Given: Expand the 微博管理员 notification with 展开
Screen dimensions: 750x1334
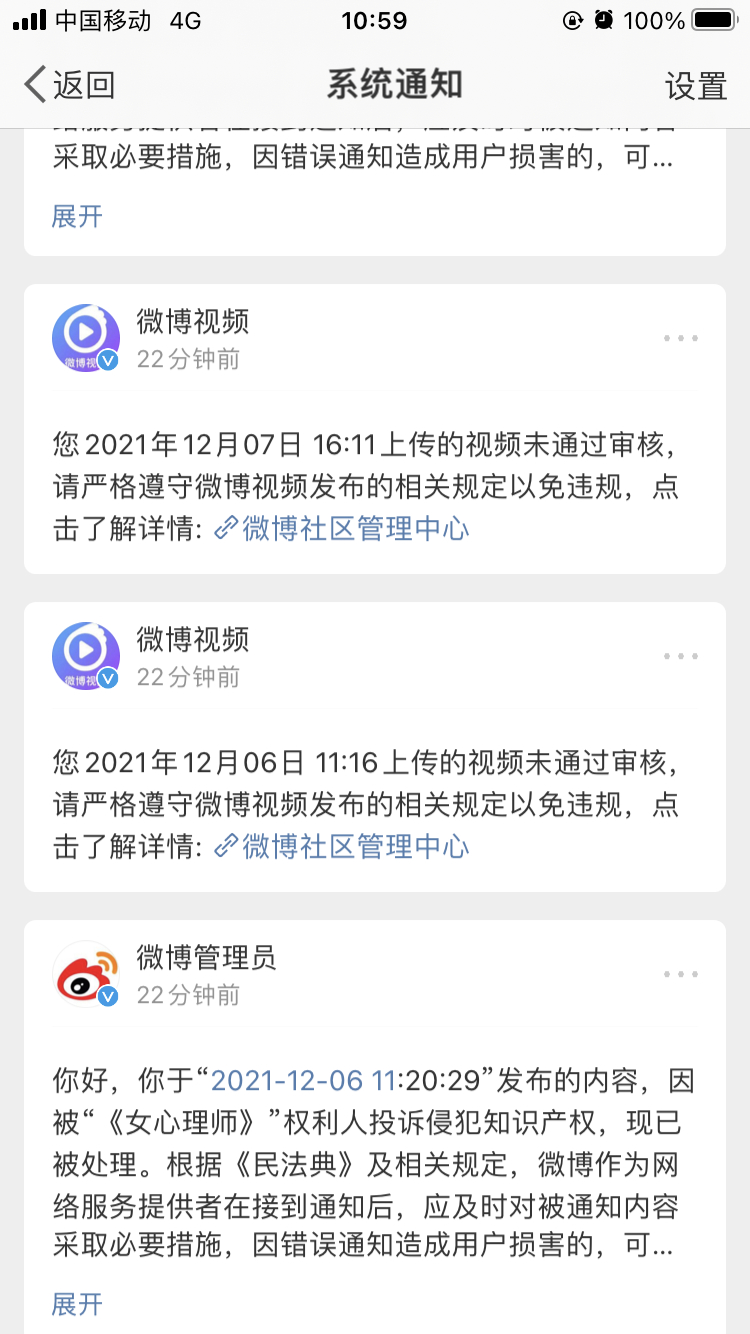Looking at the screenshot, I should click(77, 1304).
